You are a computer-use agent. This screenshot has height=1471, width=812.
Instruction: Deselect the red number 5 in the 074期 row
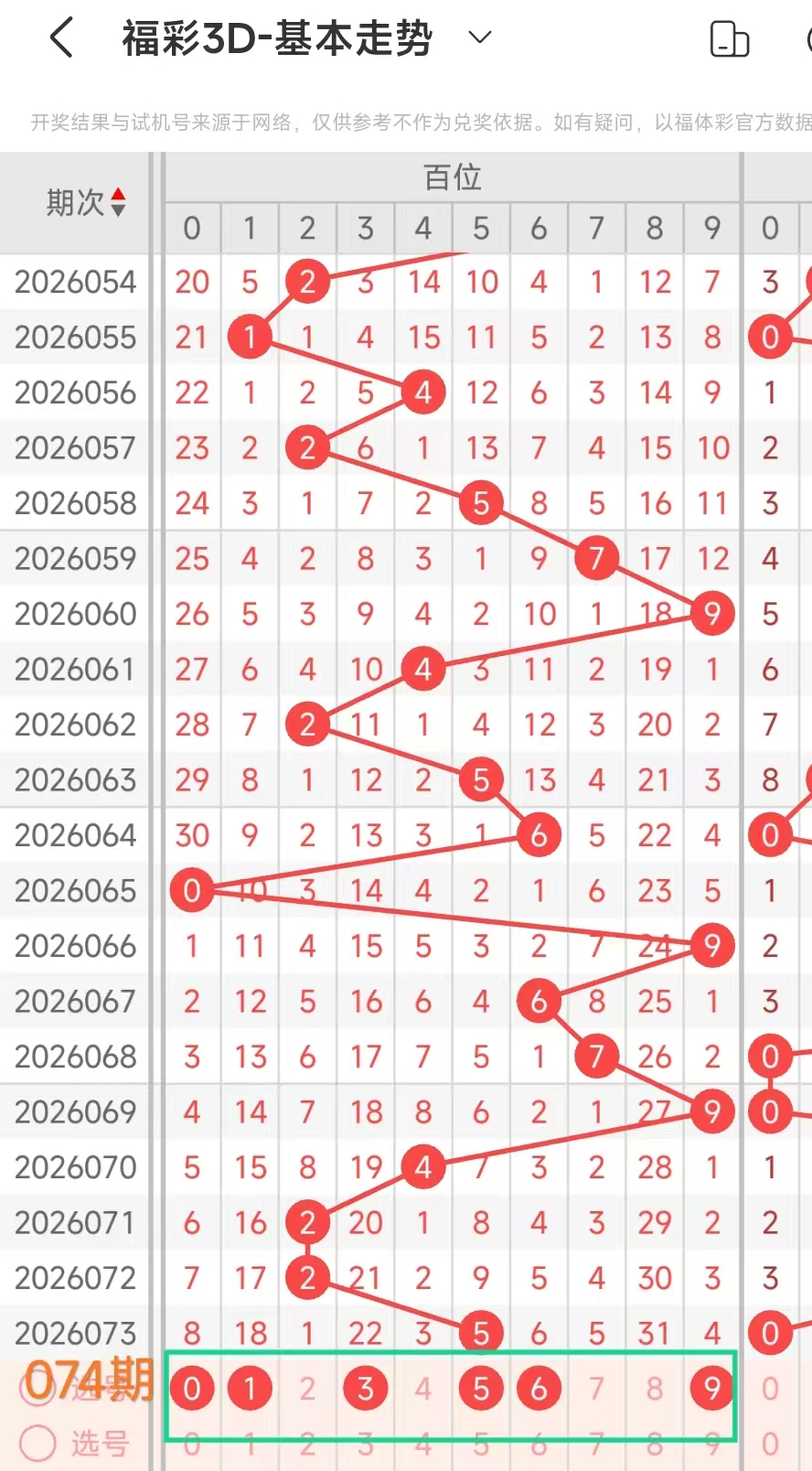pyautogui.click(x=480, y=1387)
